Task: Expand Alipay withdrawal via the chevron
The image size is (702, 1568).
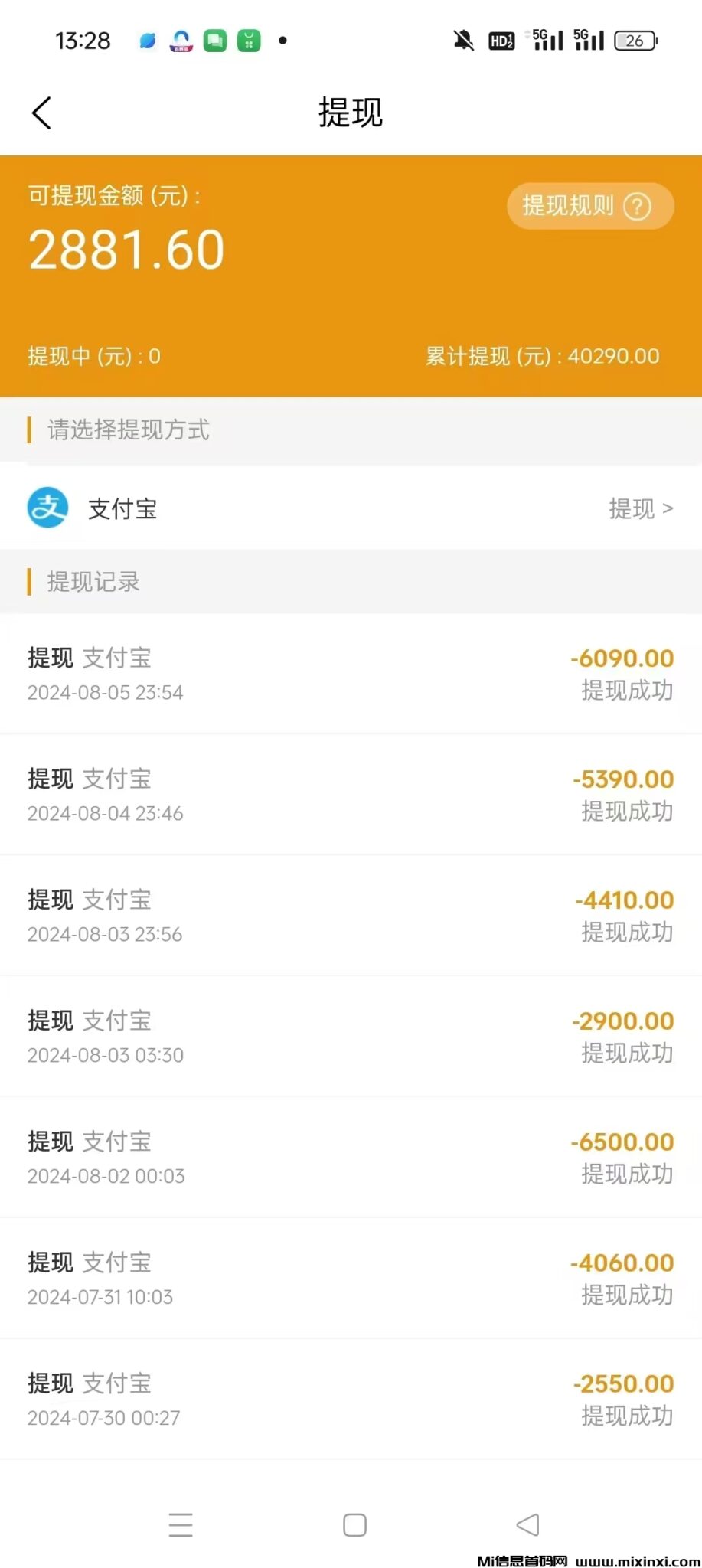Action: point(668,508)
